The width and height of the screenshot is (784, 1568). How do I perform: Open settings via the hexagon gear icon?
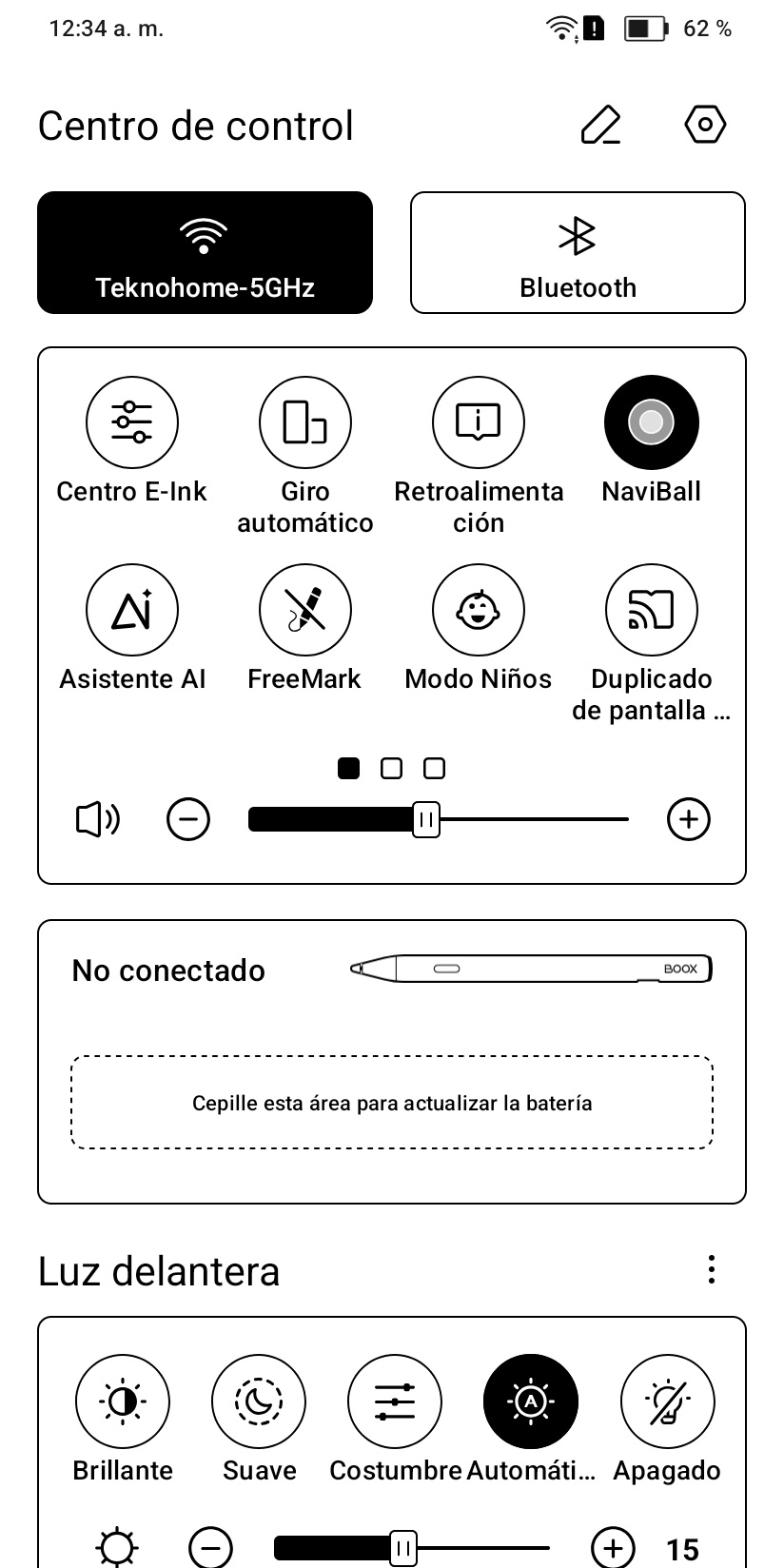705,125
